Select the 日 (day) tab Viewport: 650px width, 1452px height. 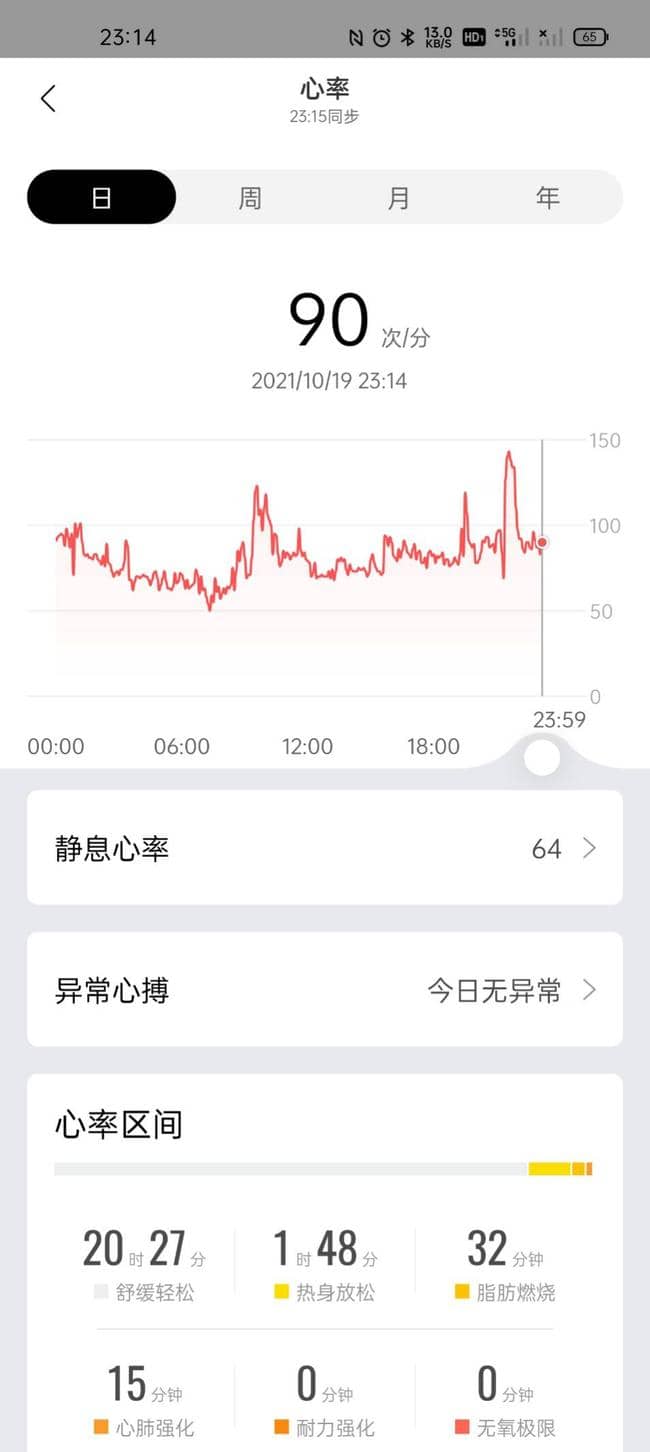click(101, 197)
